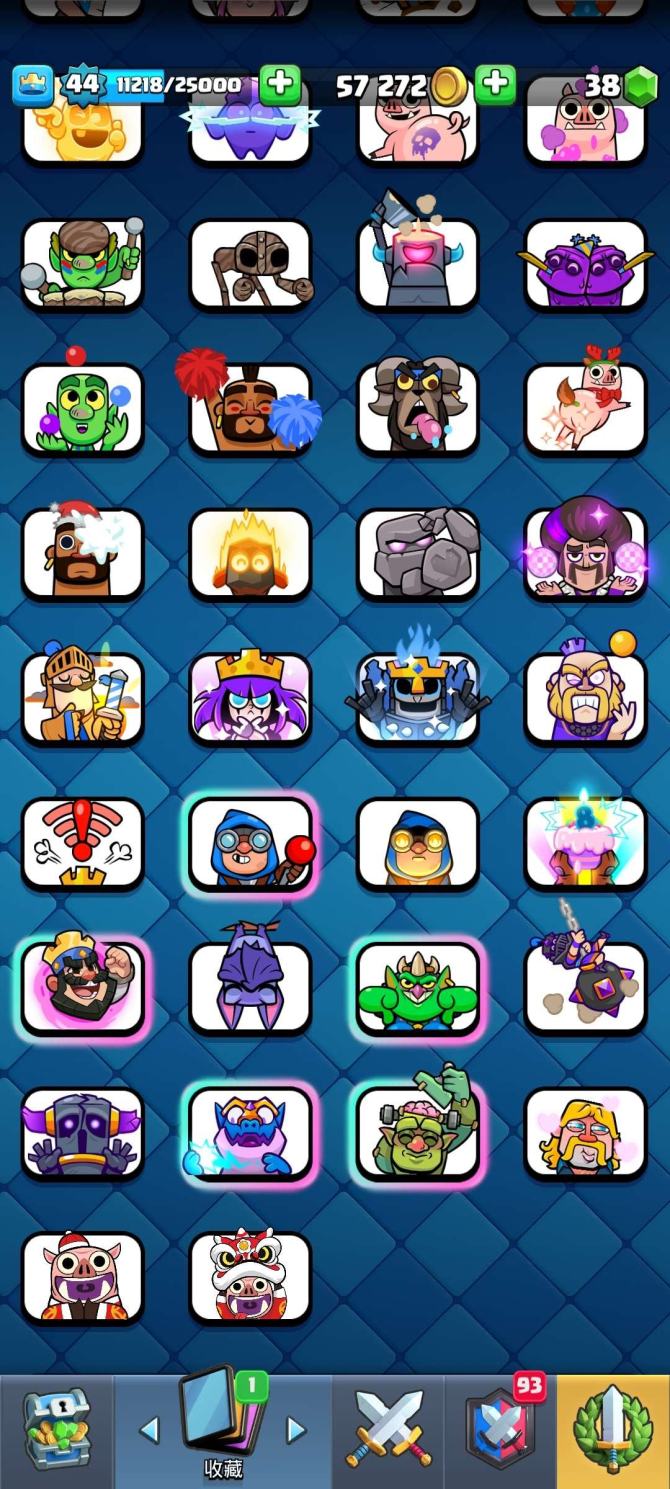Go to next collection section arrow
670x1489 pixels.
coord(296,1430)
